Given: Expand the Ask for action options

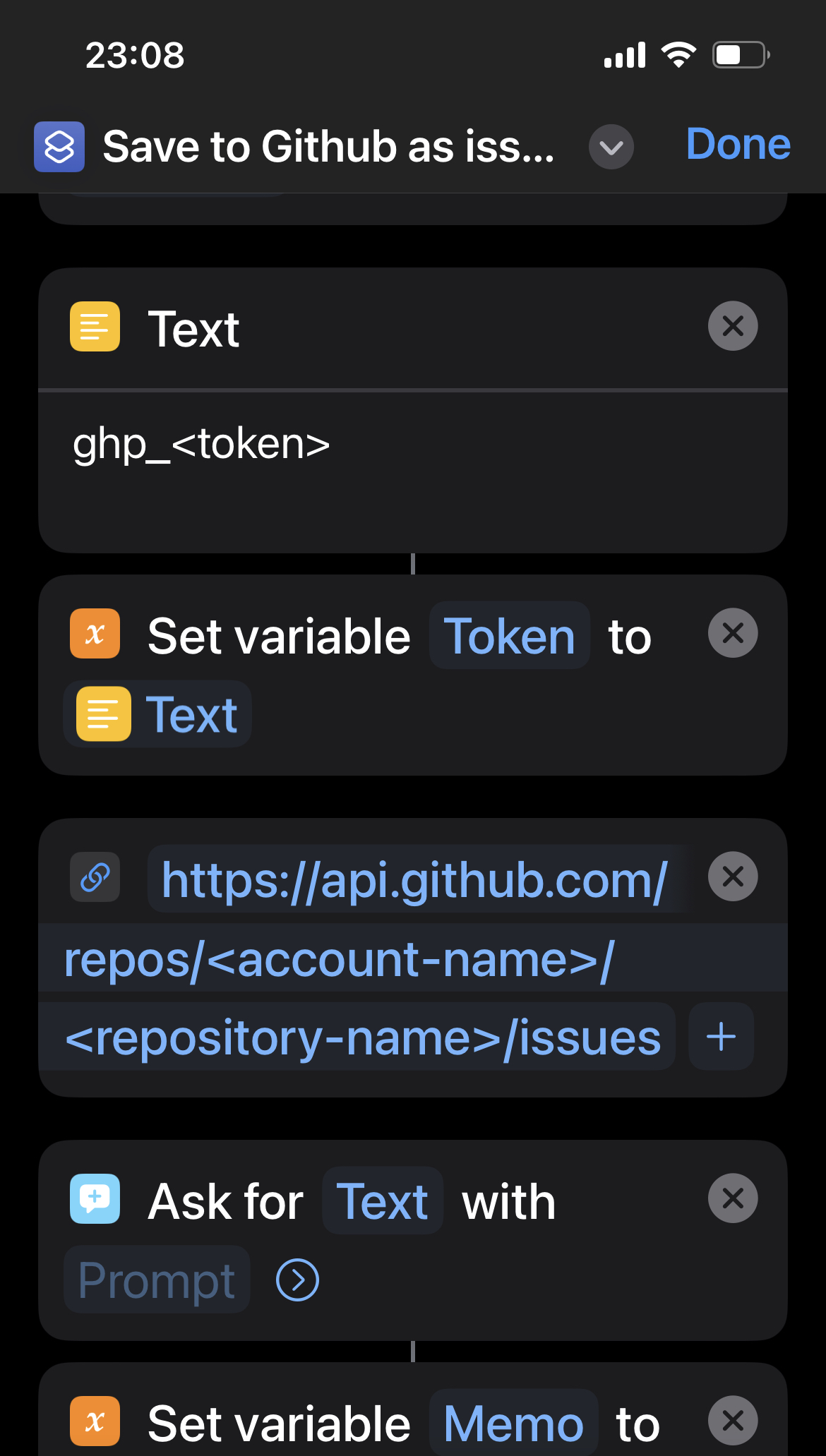Looking at the screenshot, I should [297, 1280].
